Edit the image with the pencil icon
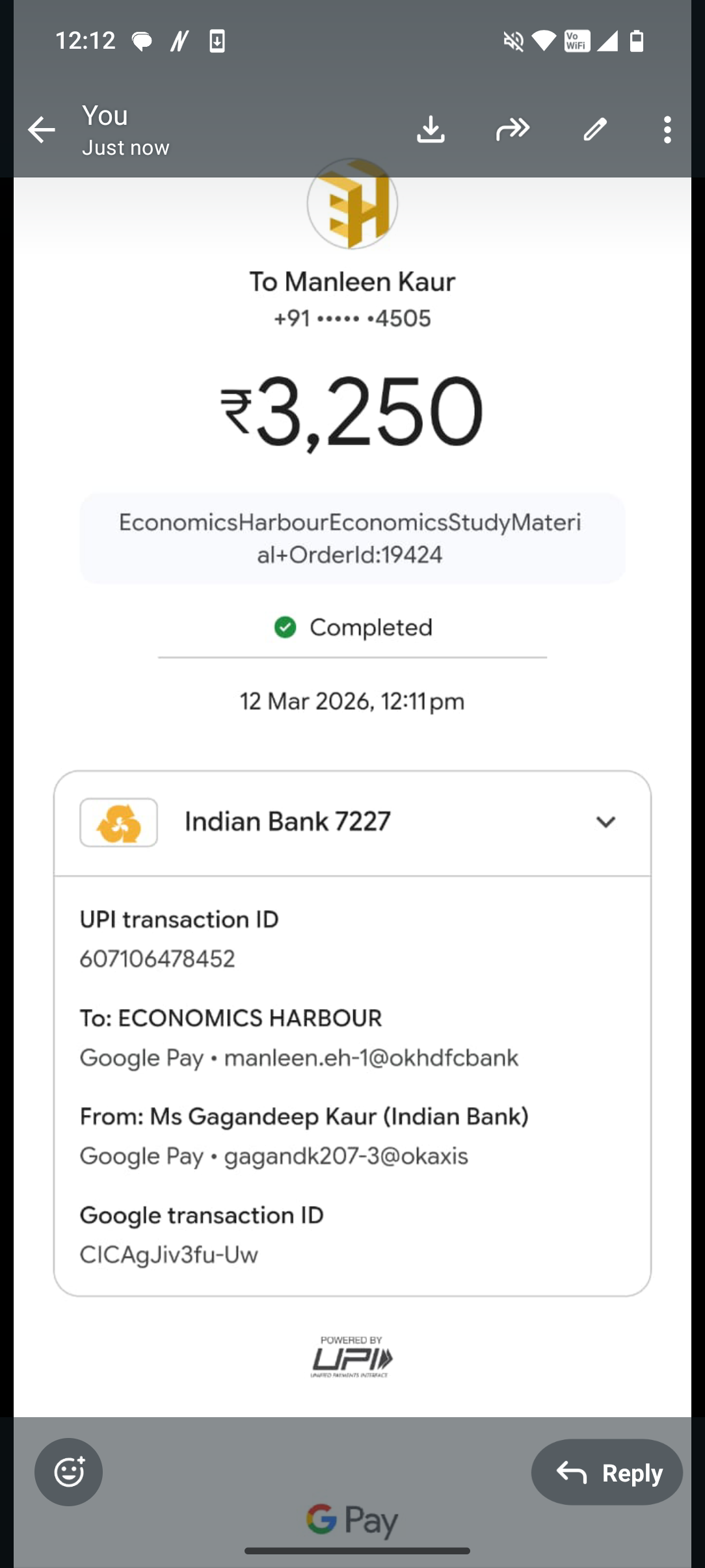This screenshot has width=705, height=1568. click(x=595, y=129)
